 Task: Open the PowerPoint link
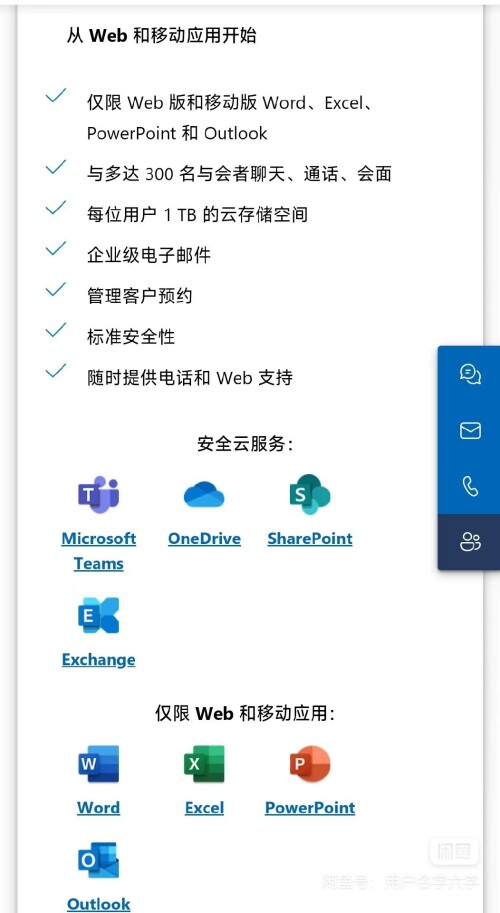pos(310,808)
